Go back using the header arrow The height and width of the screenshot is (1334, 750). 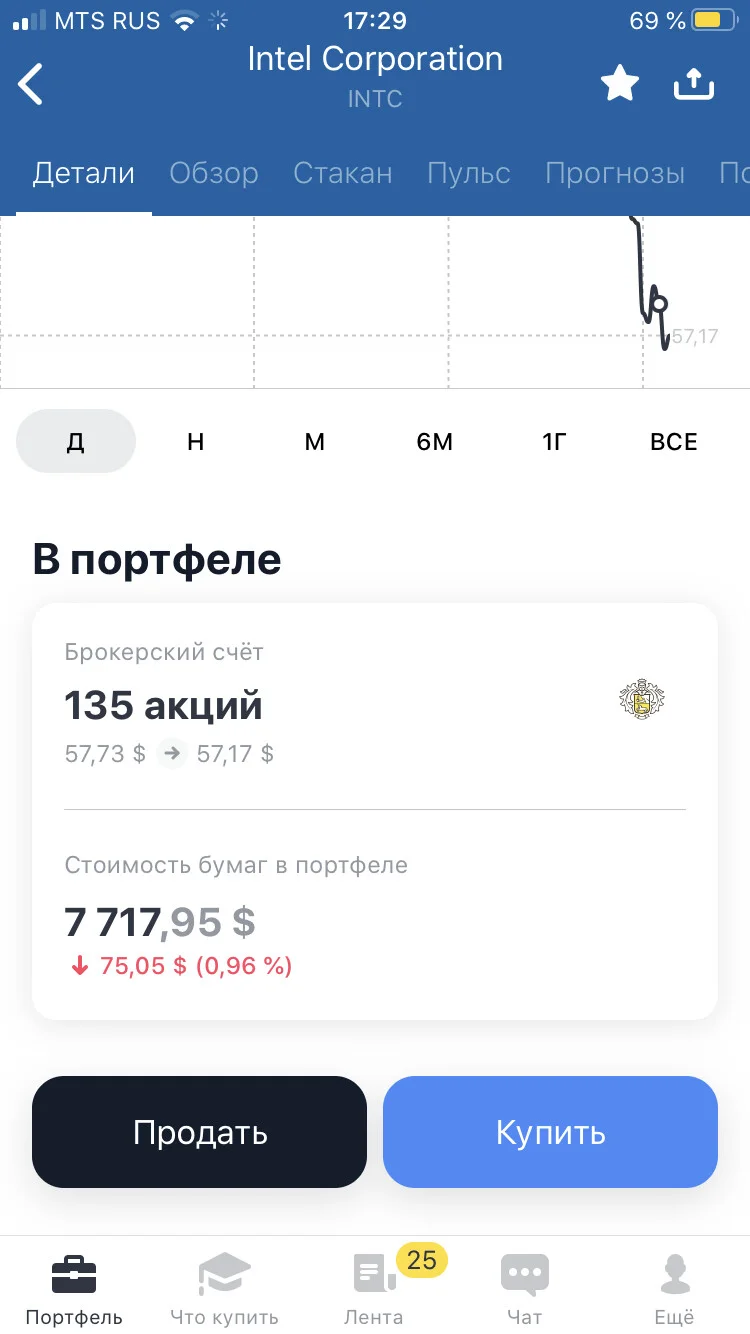(31, 84)
